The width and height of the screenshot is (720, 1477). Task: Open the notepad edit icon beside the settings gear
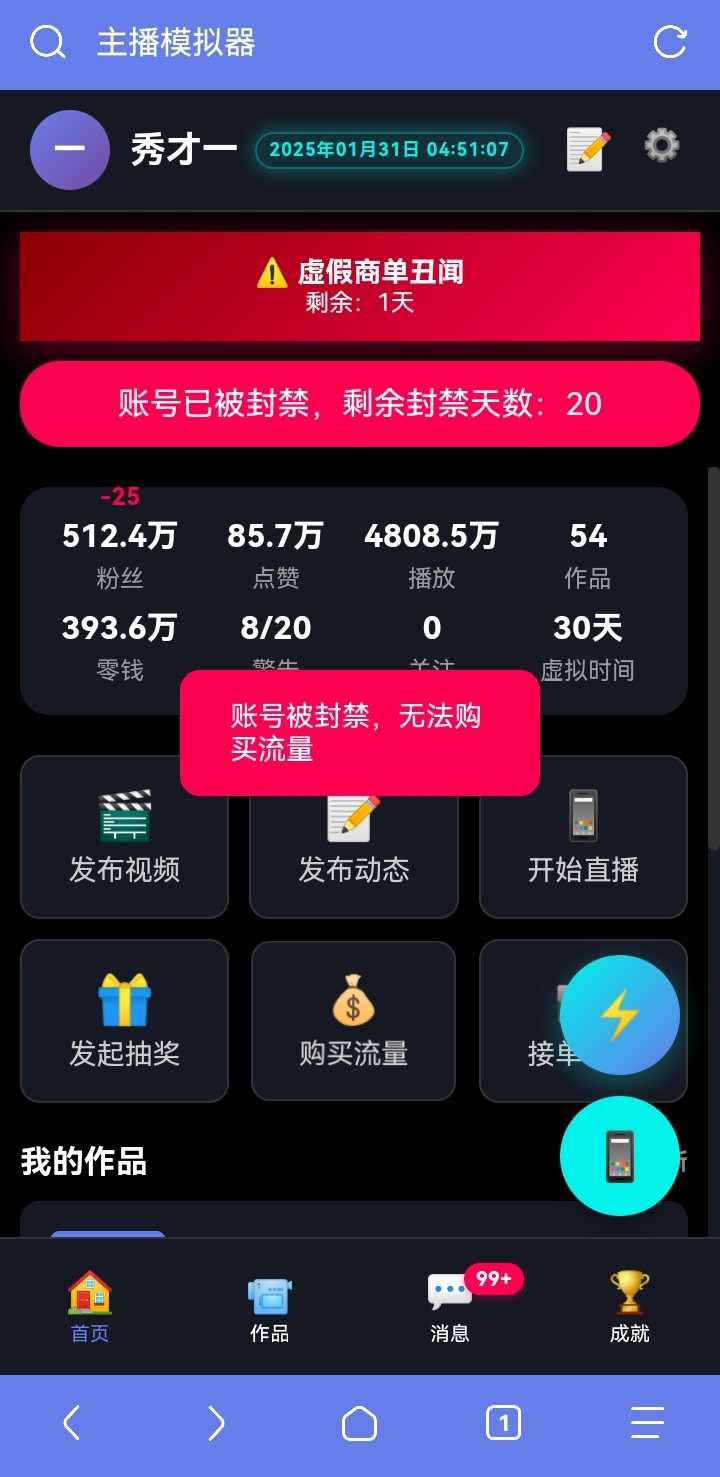pyautogui.click(x=588, y=150)
